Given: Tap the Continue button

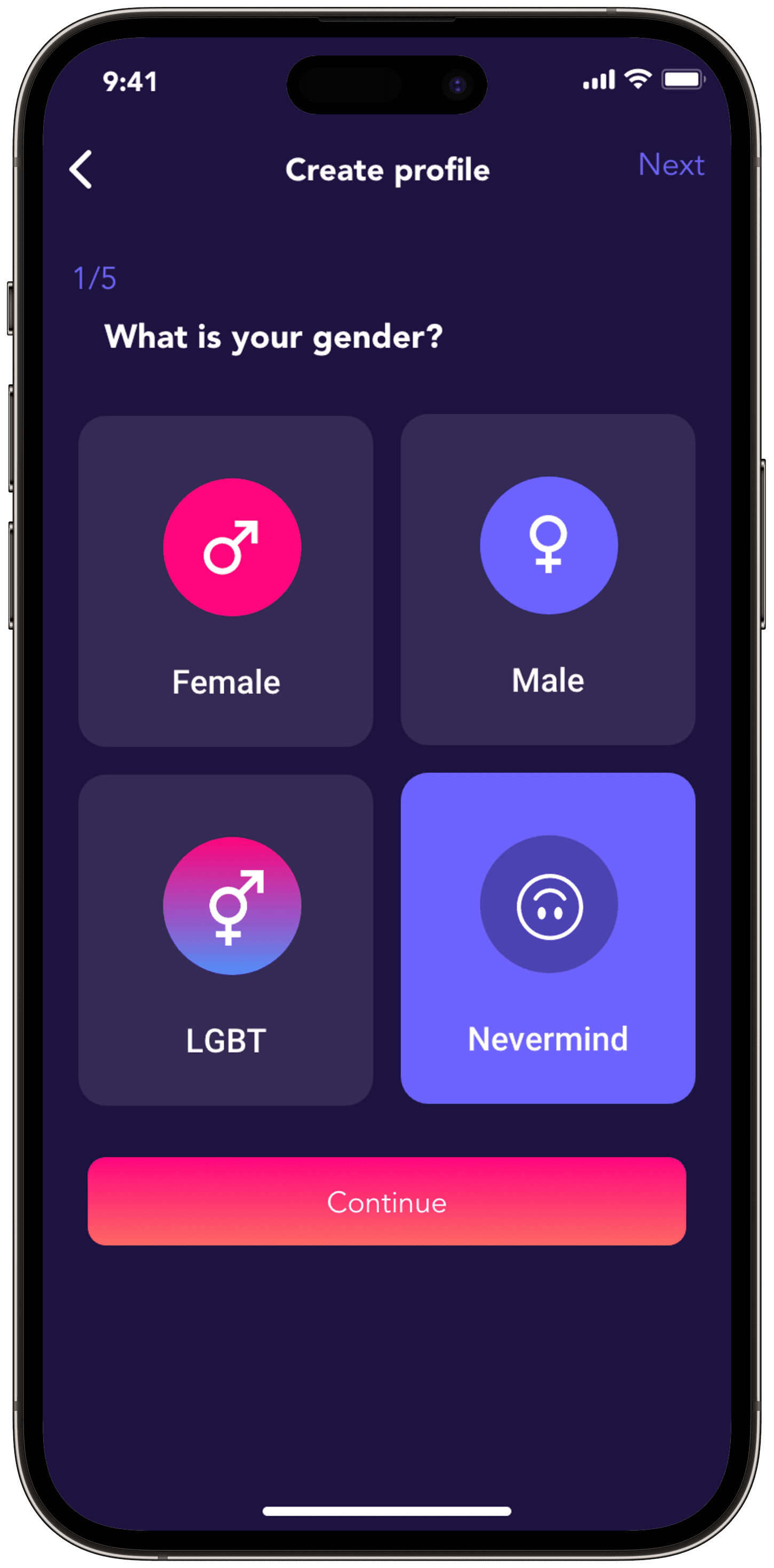Looking at the screenshot, I should click(387, 1201).
